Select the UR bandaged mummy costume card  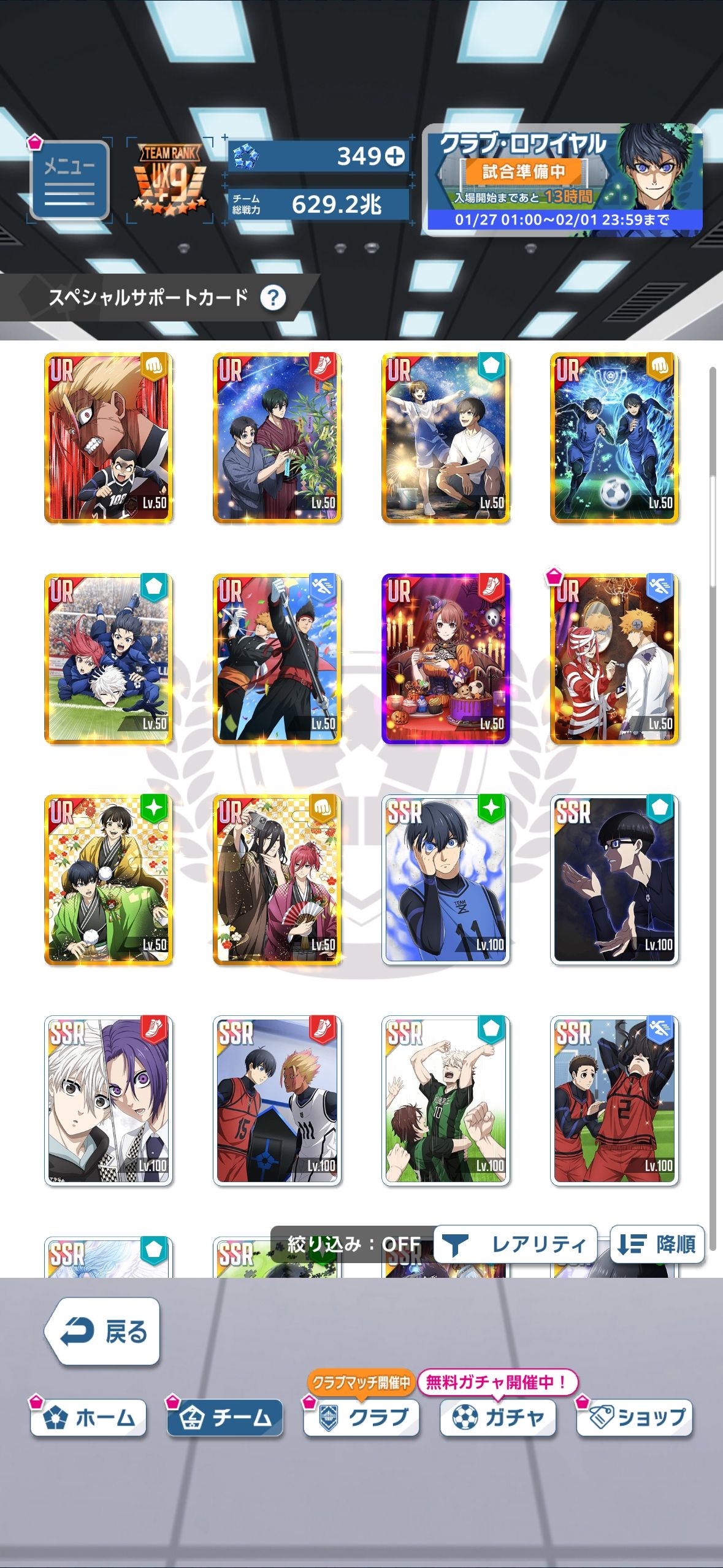coord(614,659)
